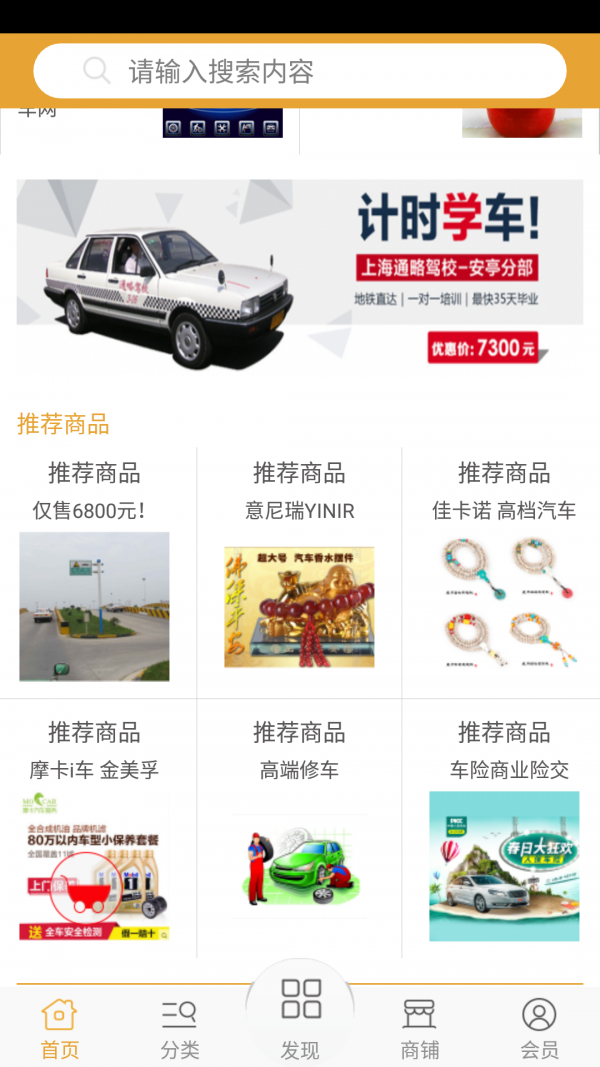Viewport: 600px width, 1067px height.
Task: Open the 会员 member tab
Action: point(539,1028)
